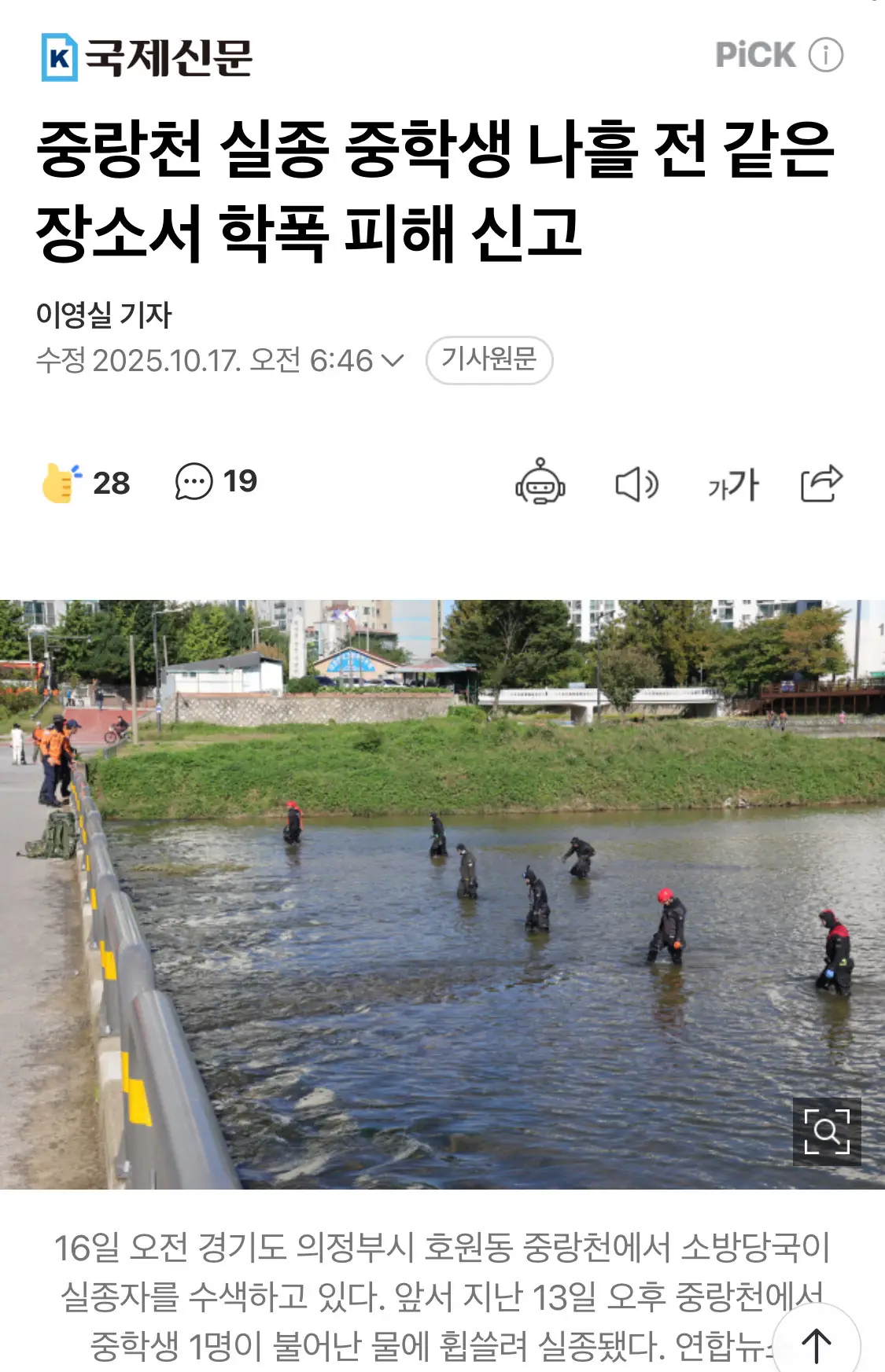Listen to the article with speaker icon
The height and width of the screenshot is (1372, 885).
[636, 484]
